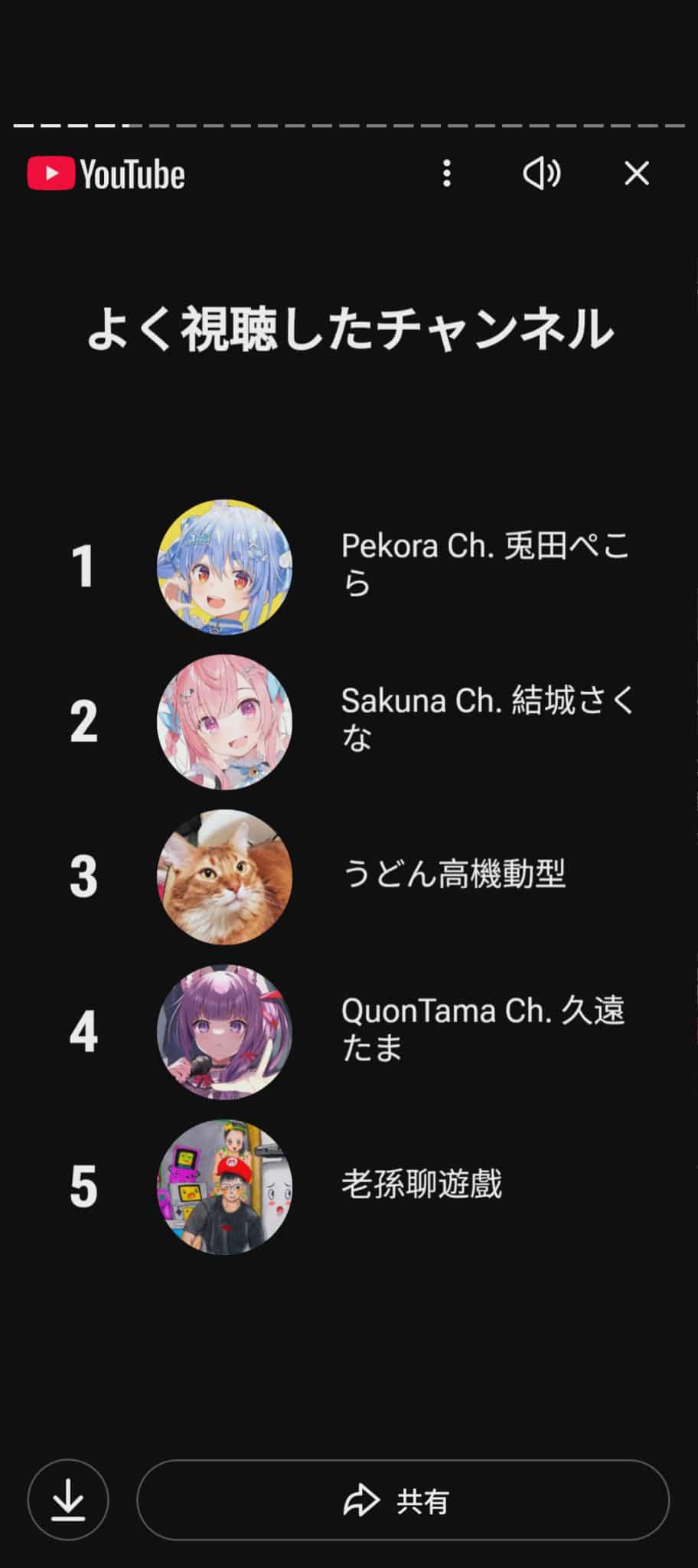Open the three-dot overflow menu
698x1568 pixels.
pos(447,174)
